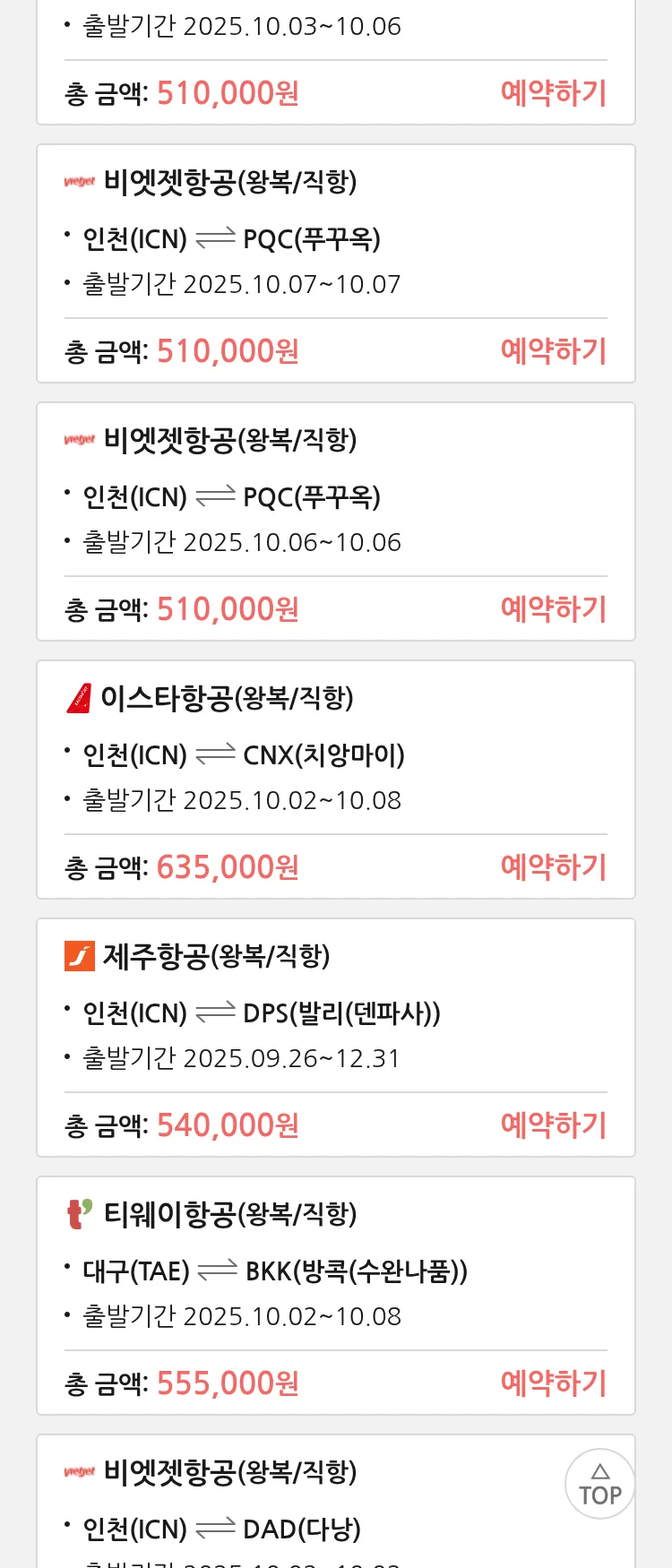Book the 푸꾸옥 flight departing 10.06~10.06
This screenshot has width=672, height=1568.
(553, 609)
